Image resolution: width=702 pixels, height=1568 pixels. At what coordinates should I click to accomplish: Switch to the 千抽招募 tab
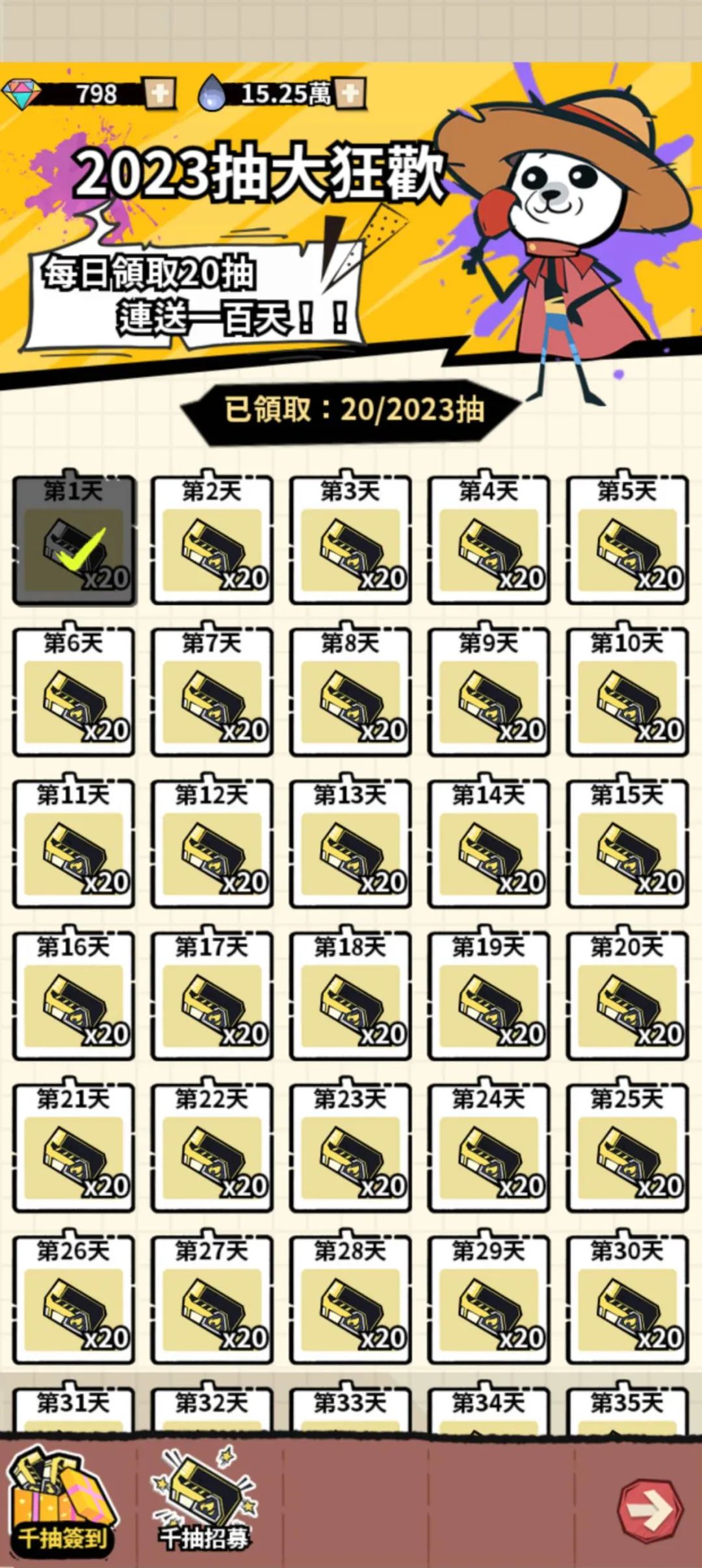[x=204, y=1504]
